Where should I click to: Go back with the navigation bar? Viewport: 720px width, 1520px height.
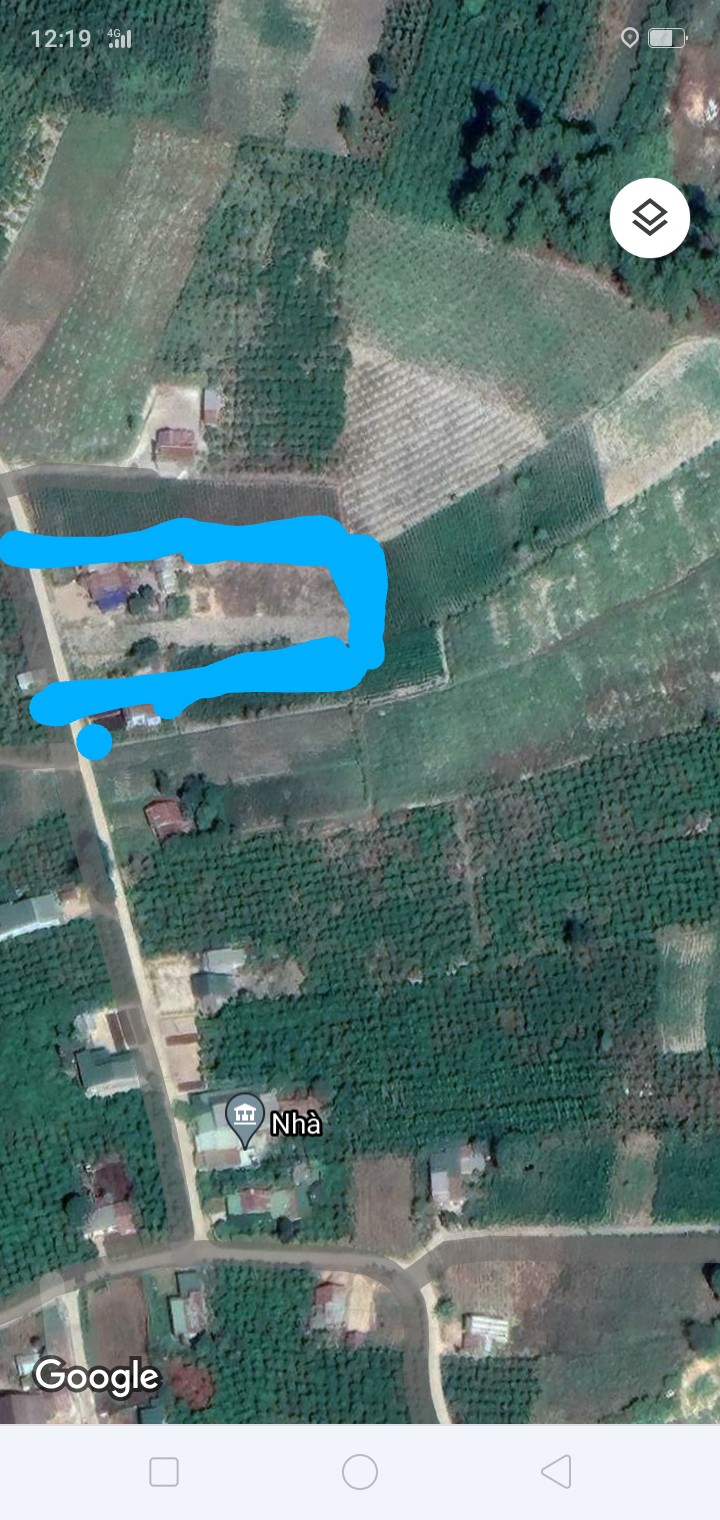pos(556,1472)
